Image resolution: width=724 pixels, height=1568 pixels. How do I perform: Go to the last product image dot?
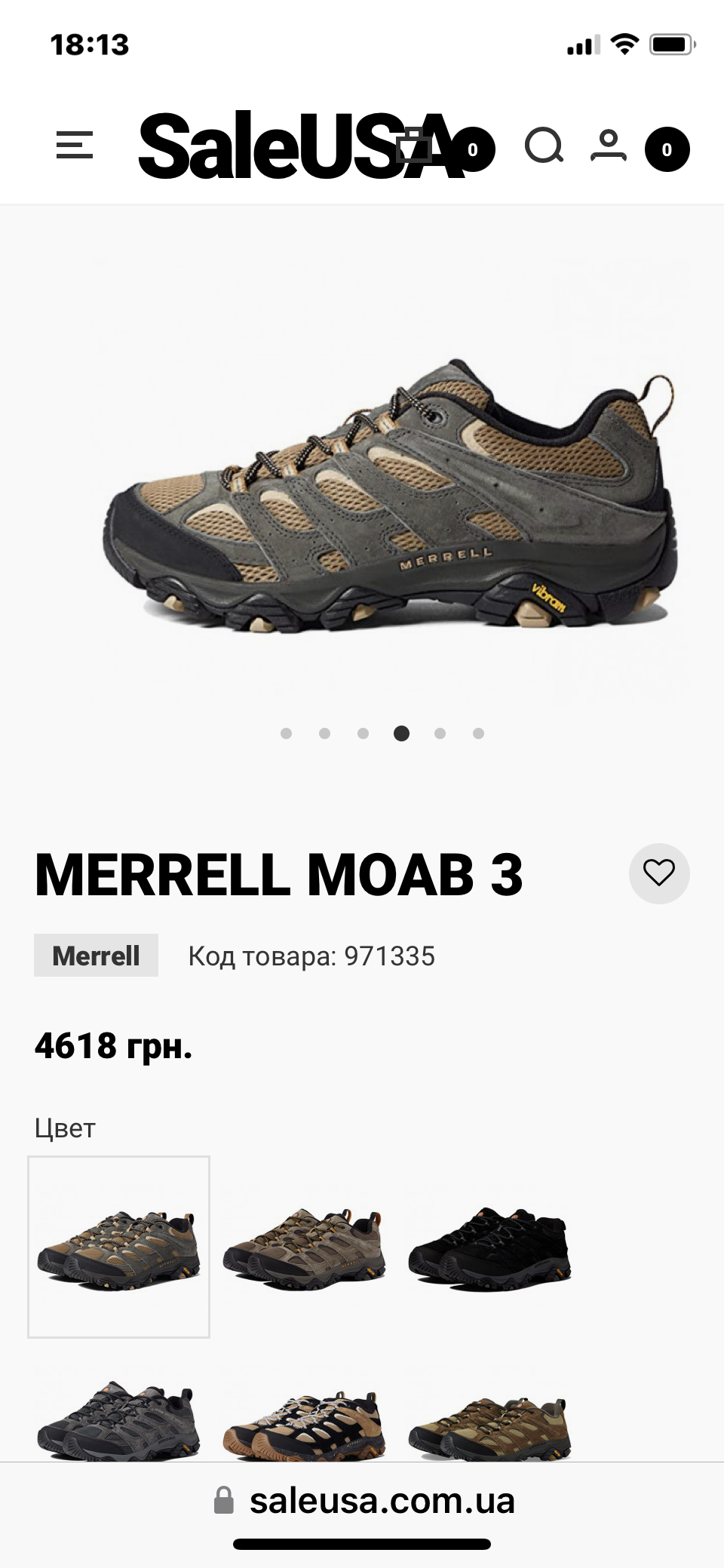pyautogui.click(x=478, y=733)
